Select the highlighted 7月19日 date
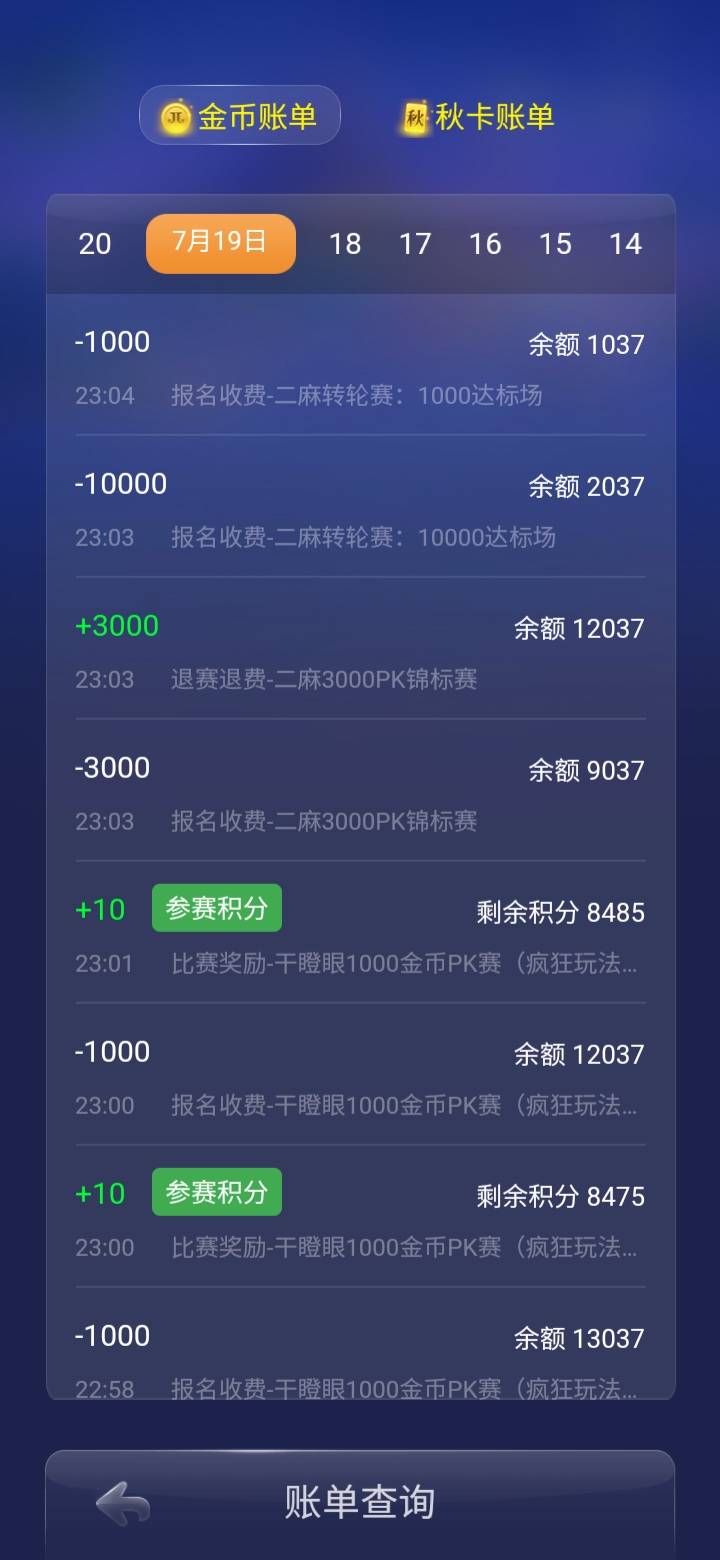This screenshot has width=720, height=1560. coord(220,243)
